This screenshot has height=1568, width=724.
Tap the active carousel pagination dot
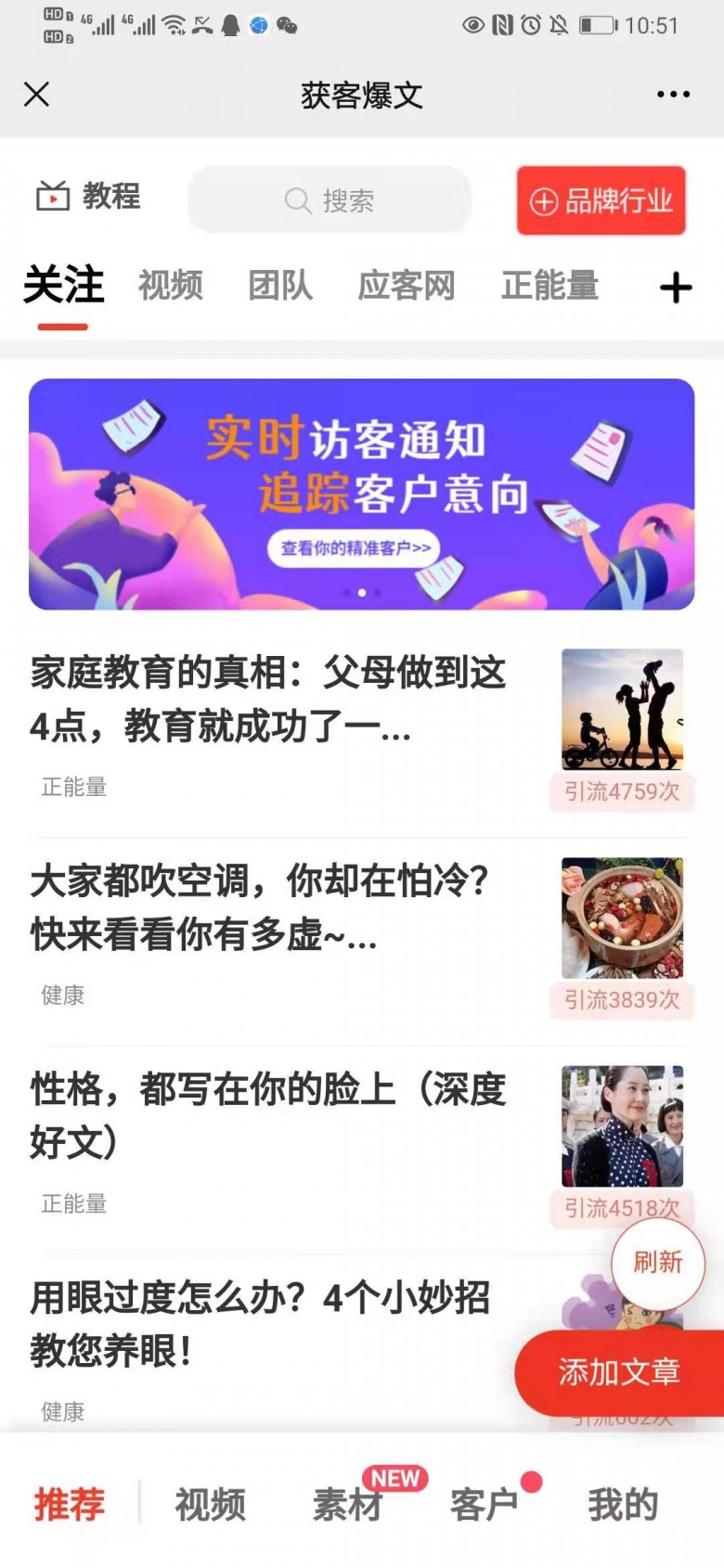pyautogui.click(x=362, y=591)
